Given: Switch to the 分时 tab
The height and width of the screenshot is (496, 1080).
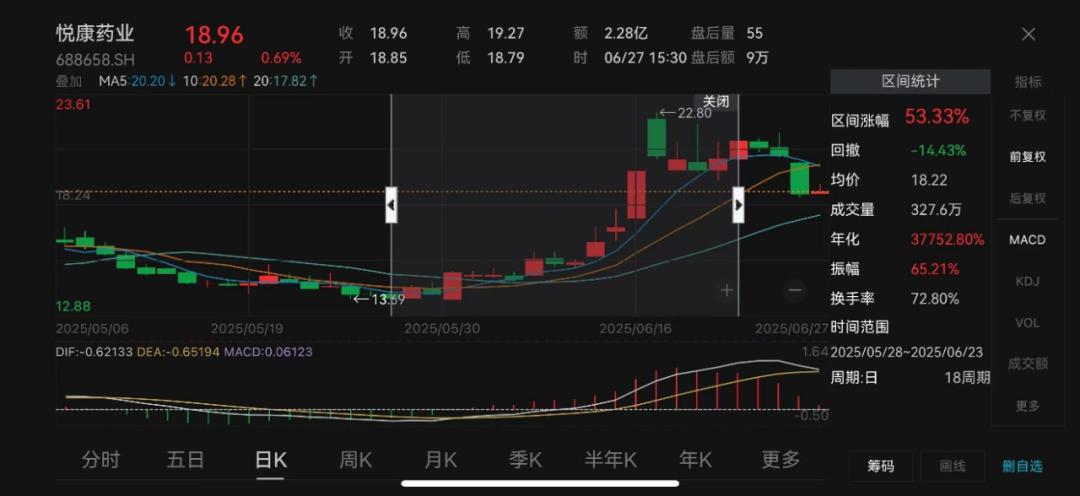Looking at the screenshot, I should (x=101, y=460).
